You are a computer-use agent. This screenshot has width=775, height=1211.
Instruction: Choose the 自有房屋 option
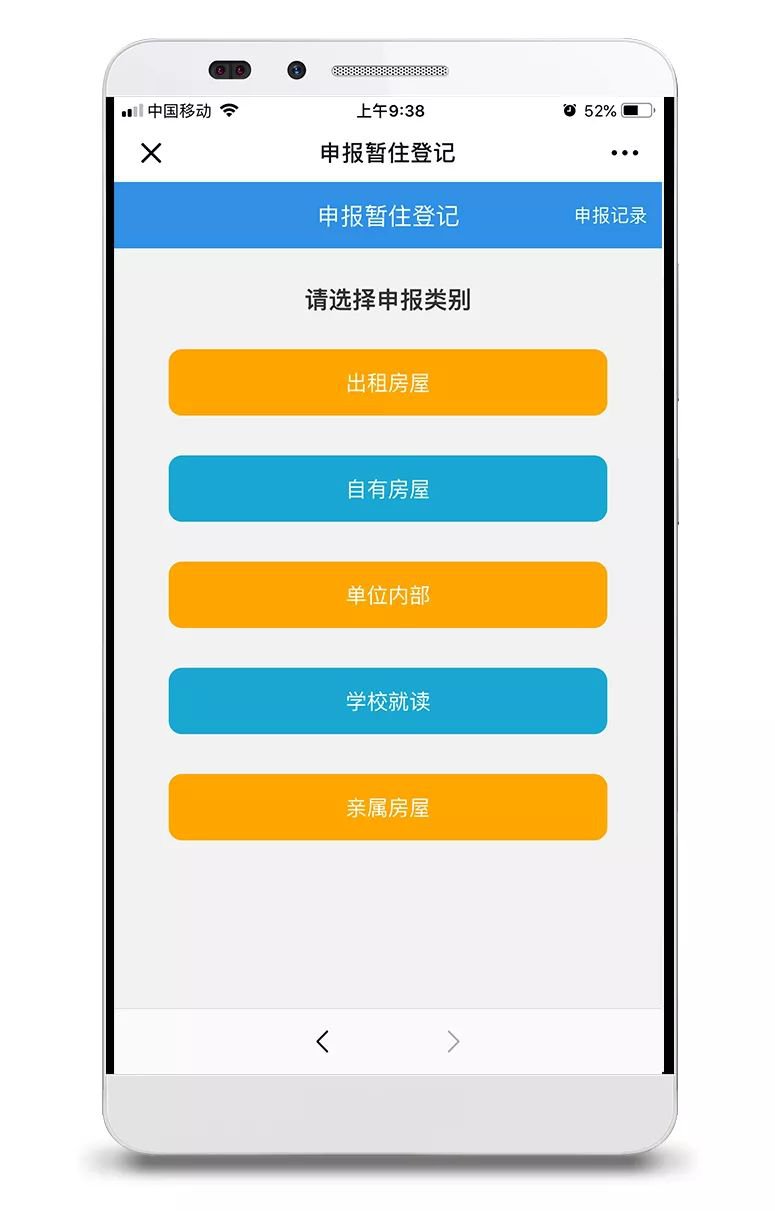pyautogui.click(x=387, y=489)
